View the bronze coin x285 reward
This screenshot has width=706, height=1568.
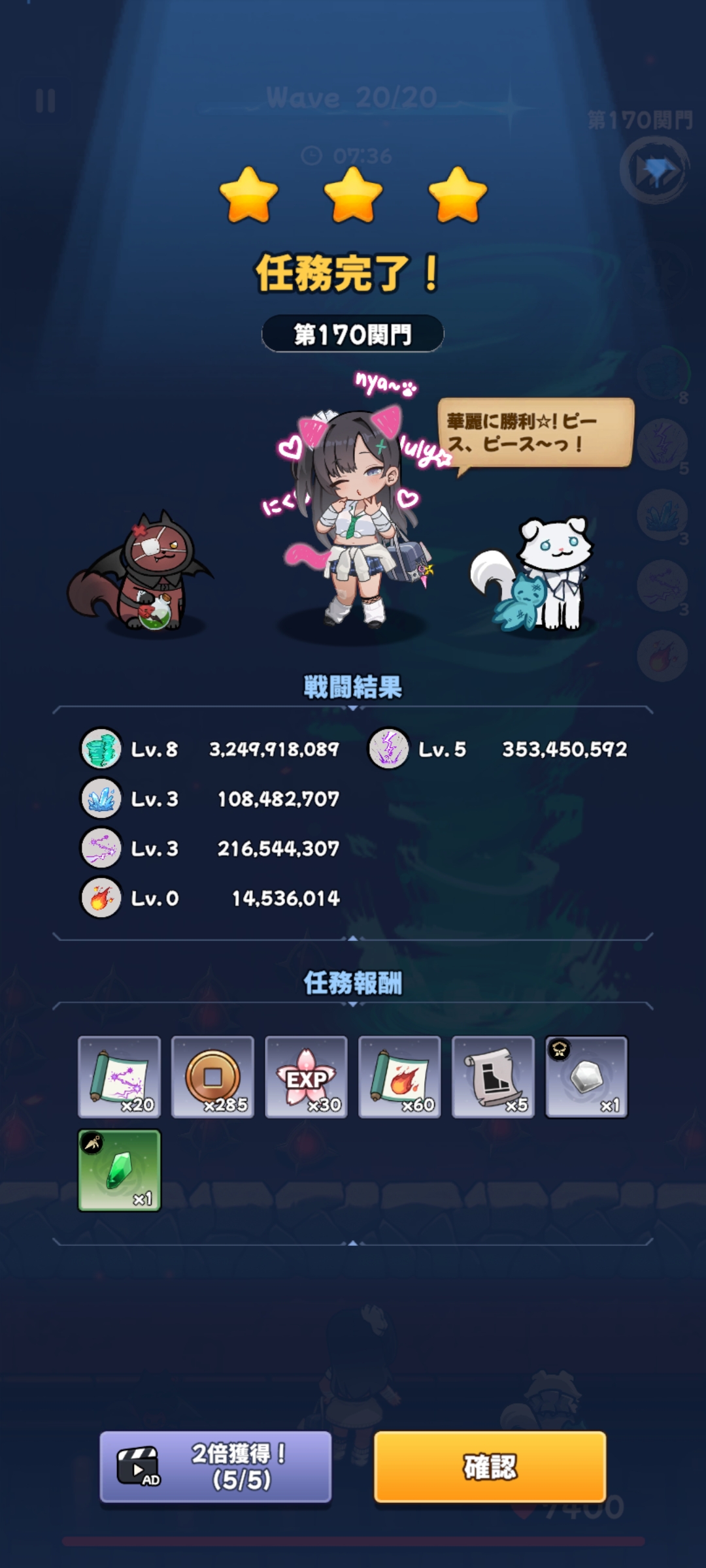click(x=212, y=1077)
